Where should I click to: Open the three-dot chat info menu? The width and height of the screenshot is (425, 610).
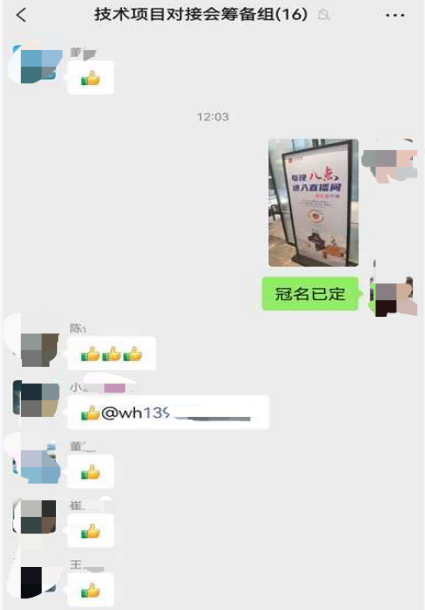tap(395, 15)
